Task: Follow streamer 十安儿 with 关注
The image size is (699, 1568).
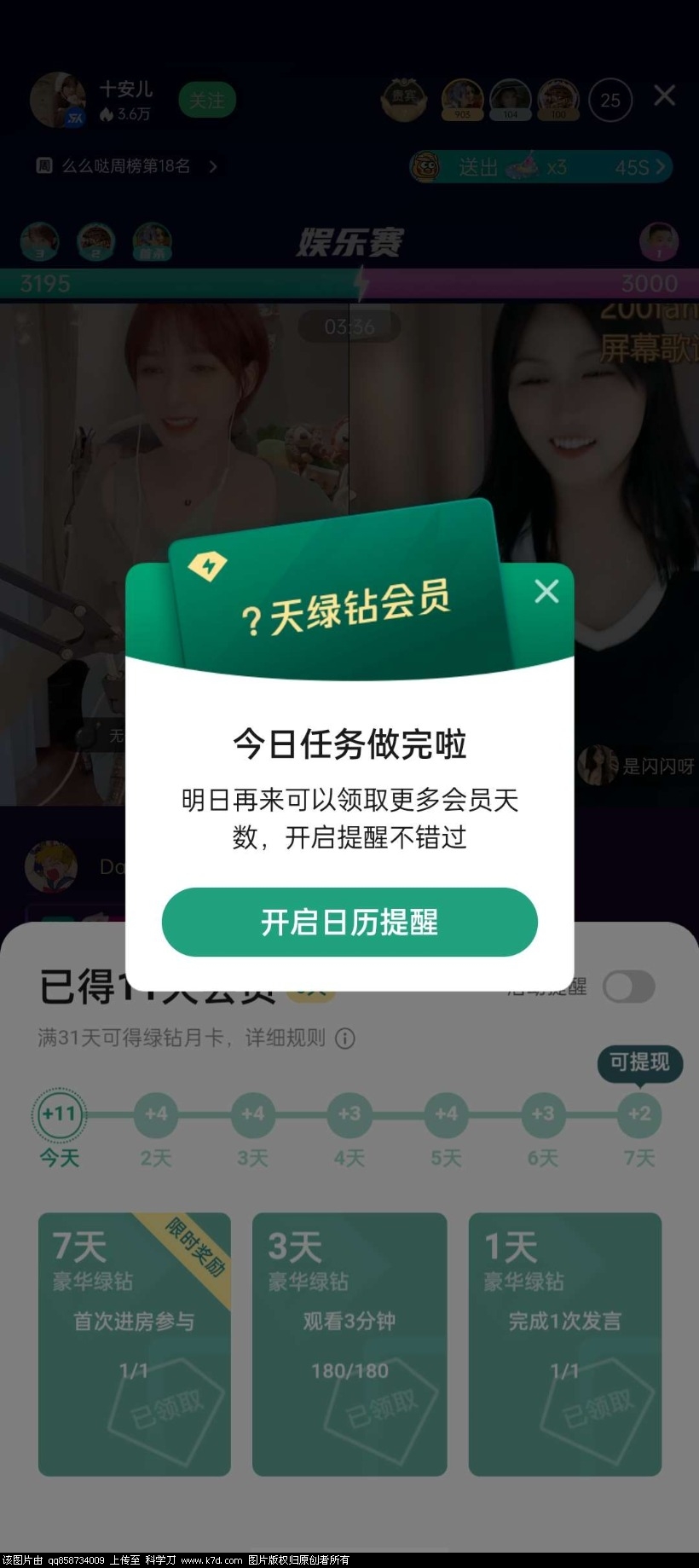Action: 207,101
